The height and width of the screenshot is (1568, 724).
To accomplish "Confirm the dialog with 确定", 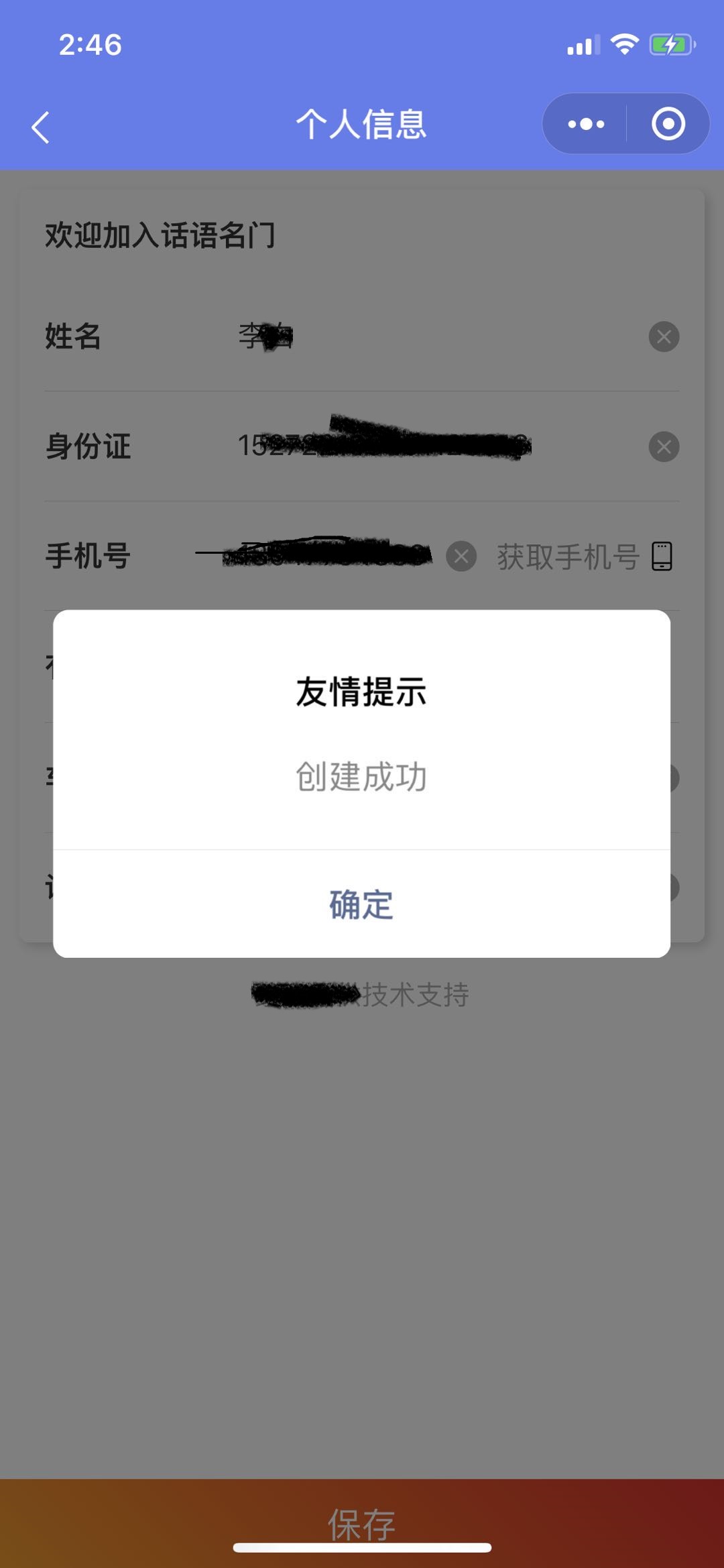I will click(x=361, y=904).
